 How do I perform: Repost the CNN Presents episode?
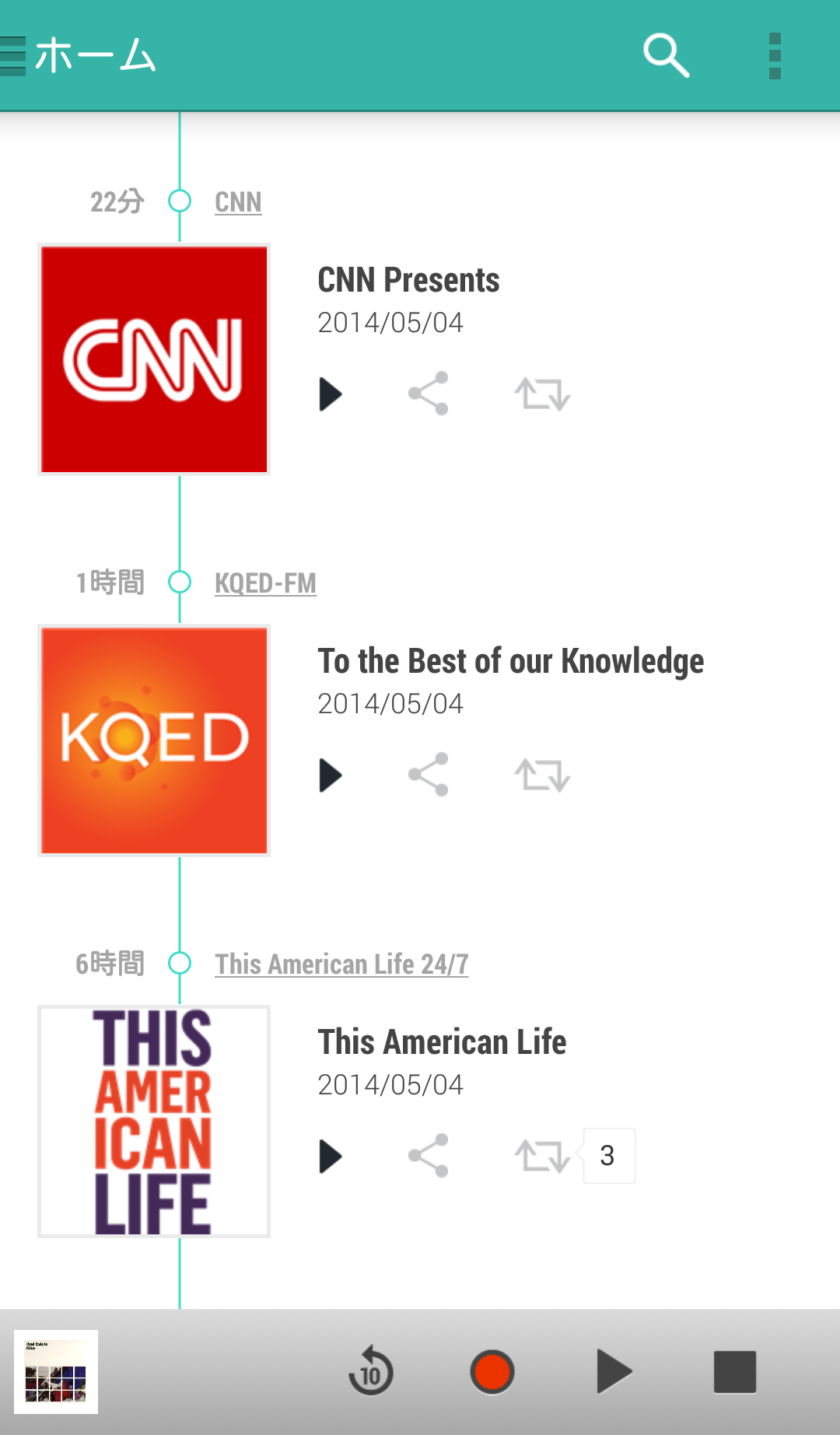(542, 394)
